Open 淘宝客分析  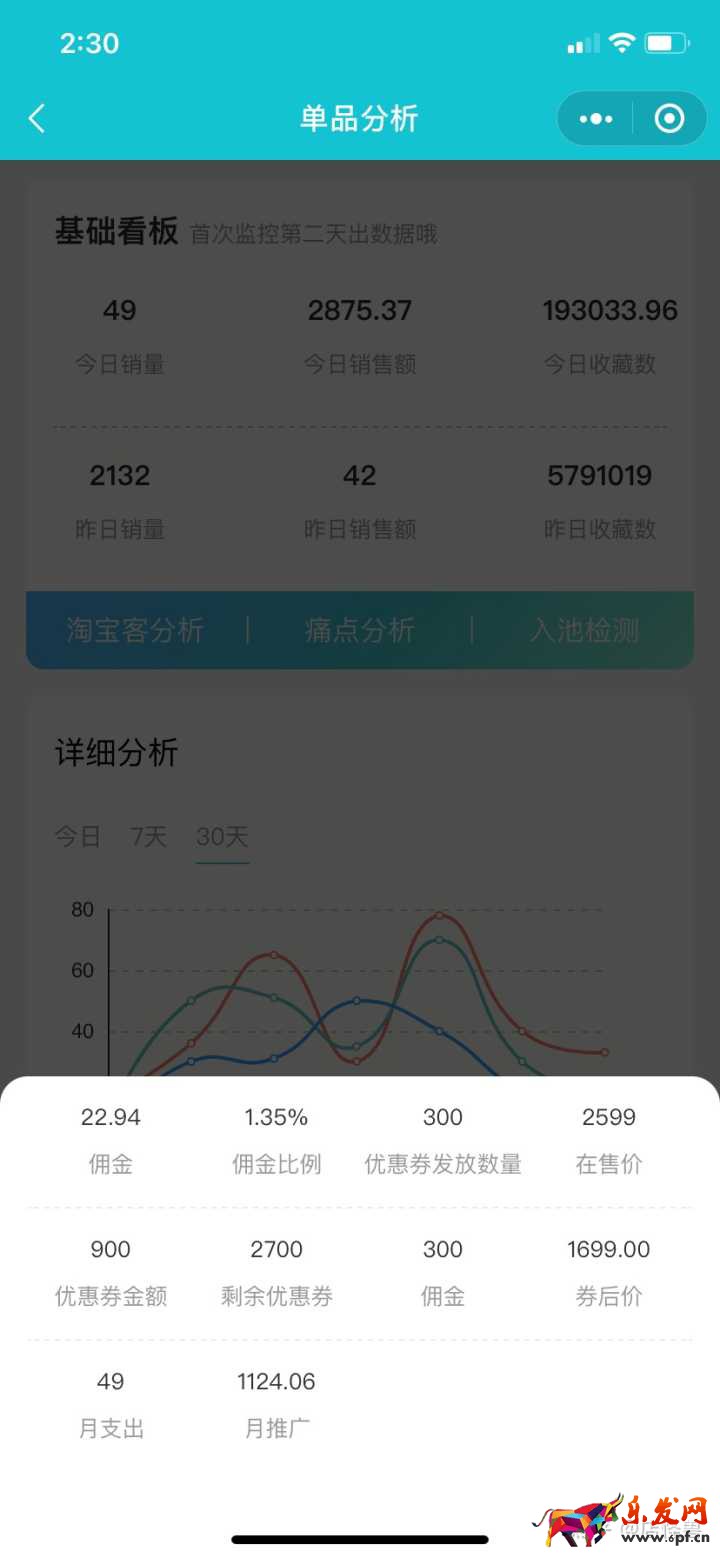135,630
